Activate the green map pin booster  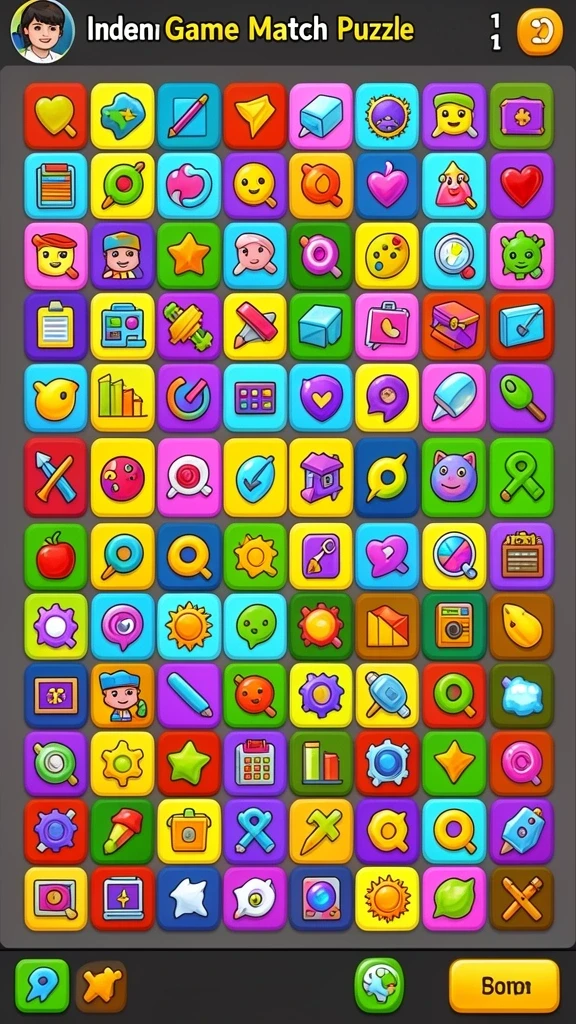click(x=42, y=985)
